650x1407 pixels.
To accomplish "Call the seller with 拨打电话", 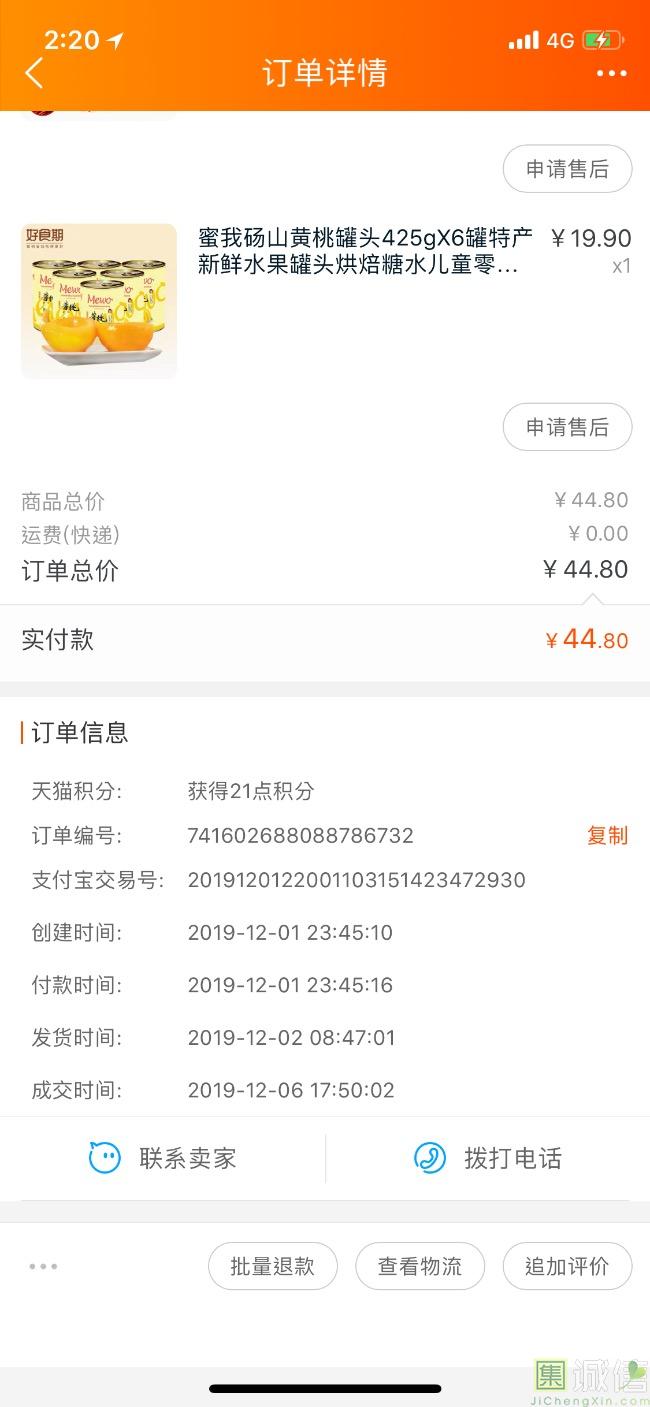I will click(x=488, y=1159).
